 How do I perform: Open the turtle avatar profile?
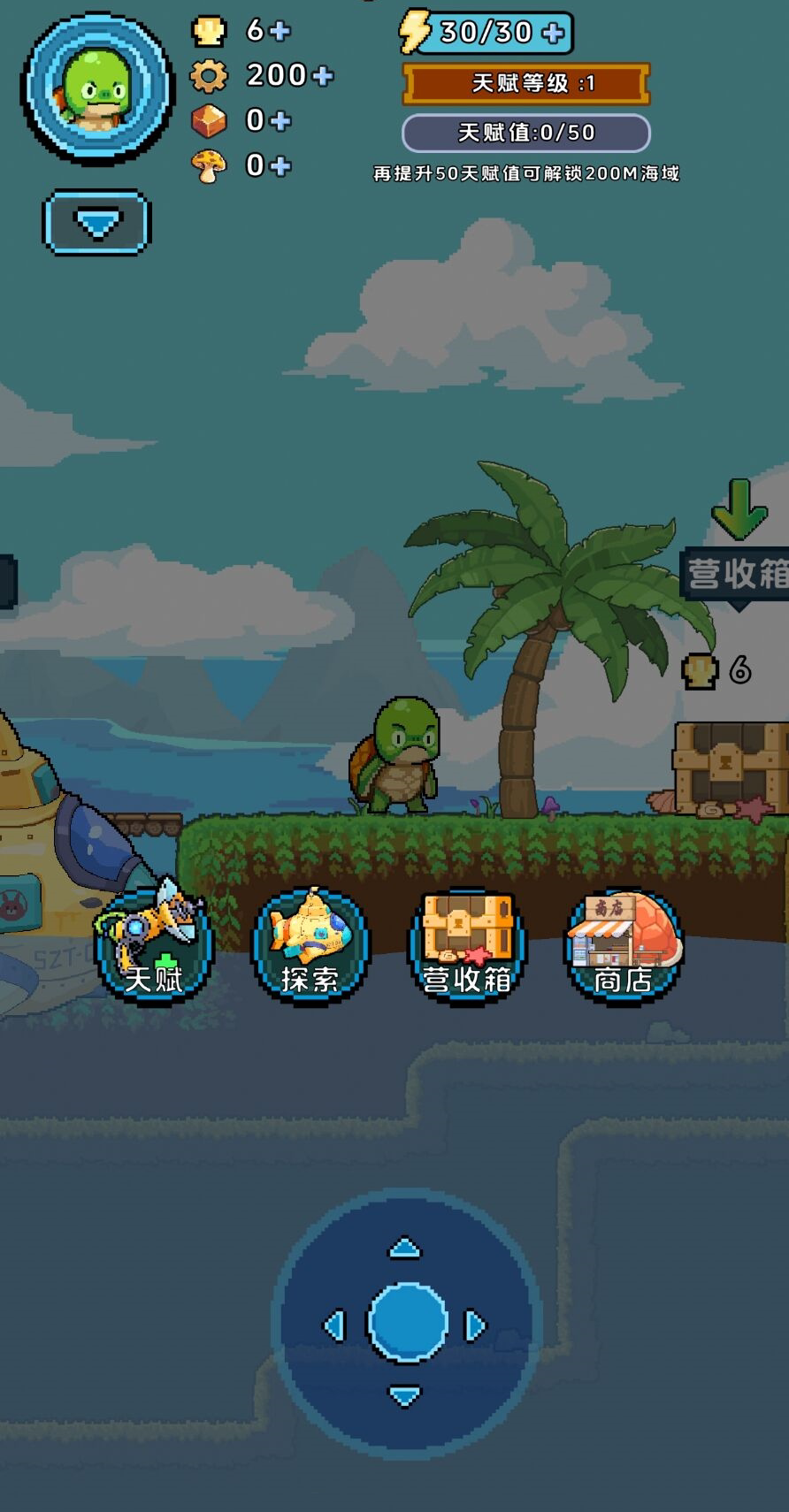(97, 88)
